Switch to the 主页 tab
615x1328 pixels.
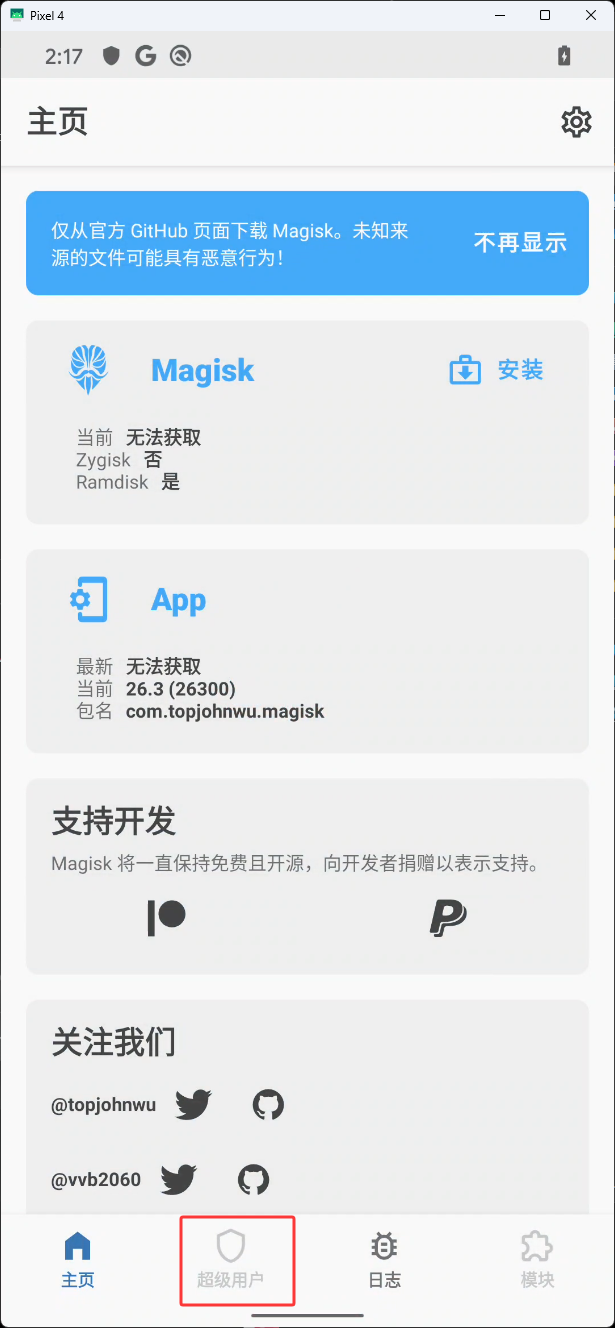(77, 1260)
